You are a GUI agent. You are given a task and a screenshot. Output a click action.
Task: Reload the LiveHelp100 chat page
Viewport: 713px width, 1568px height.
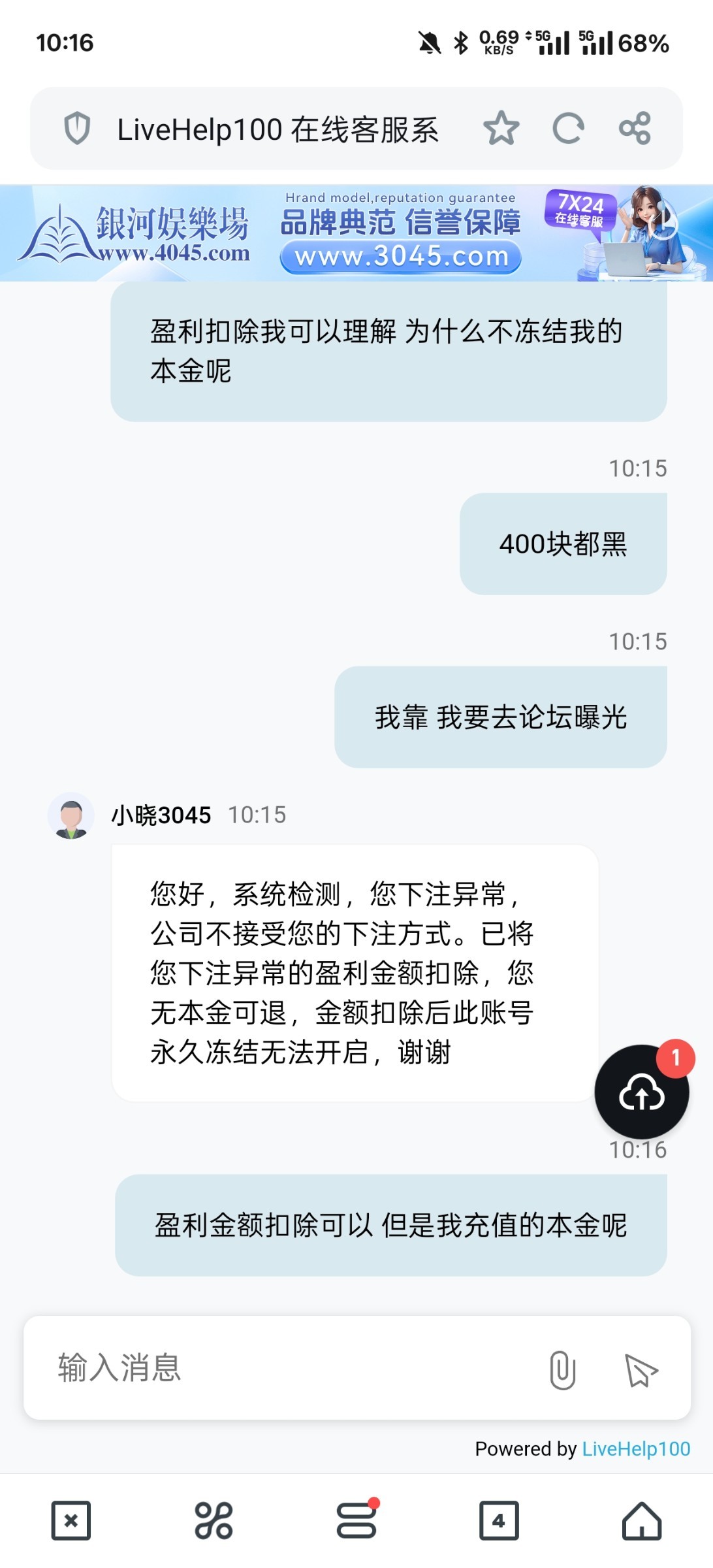[x=568, y=129]
